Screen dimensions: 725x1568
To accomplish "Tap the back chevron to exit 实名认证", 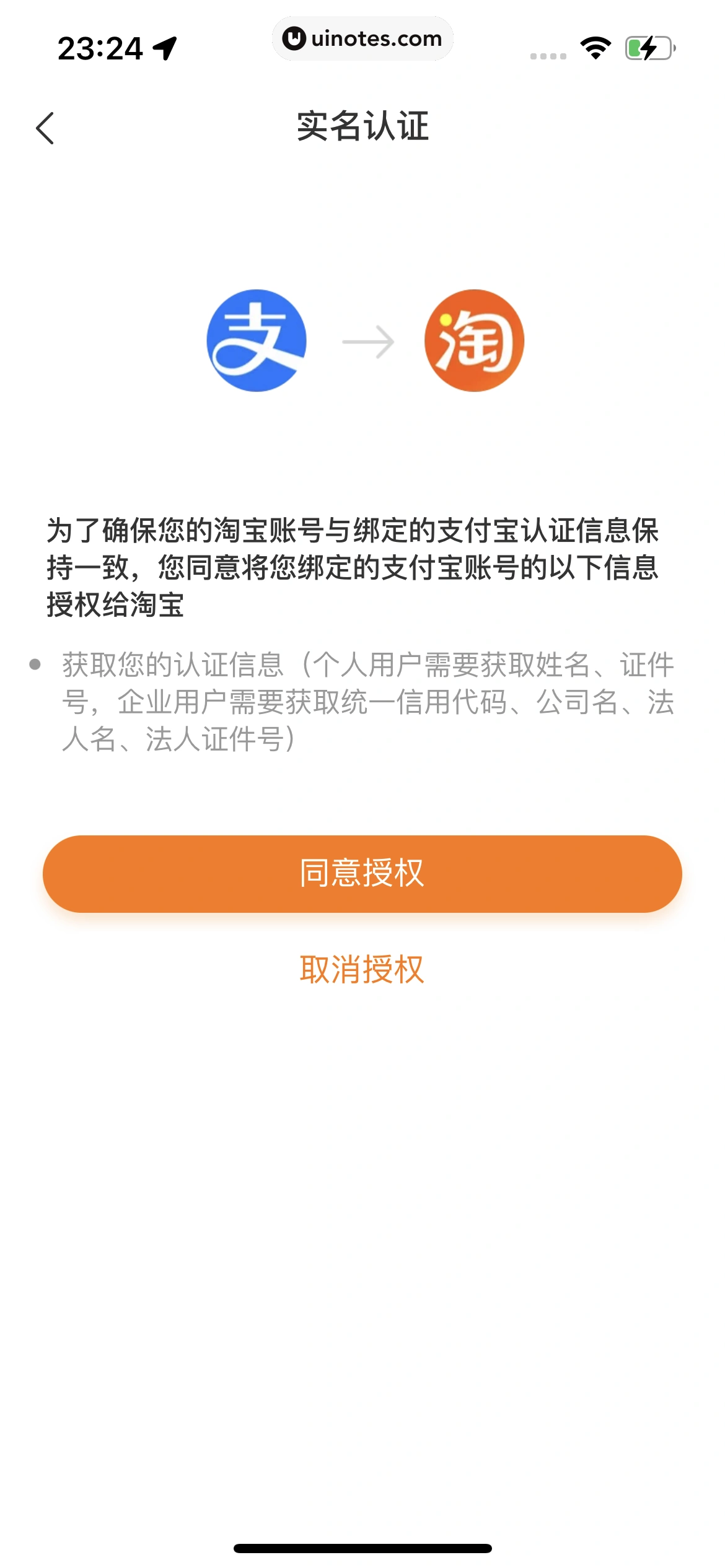I will pyautogui.click(x=45, y=128).
